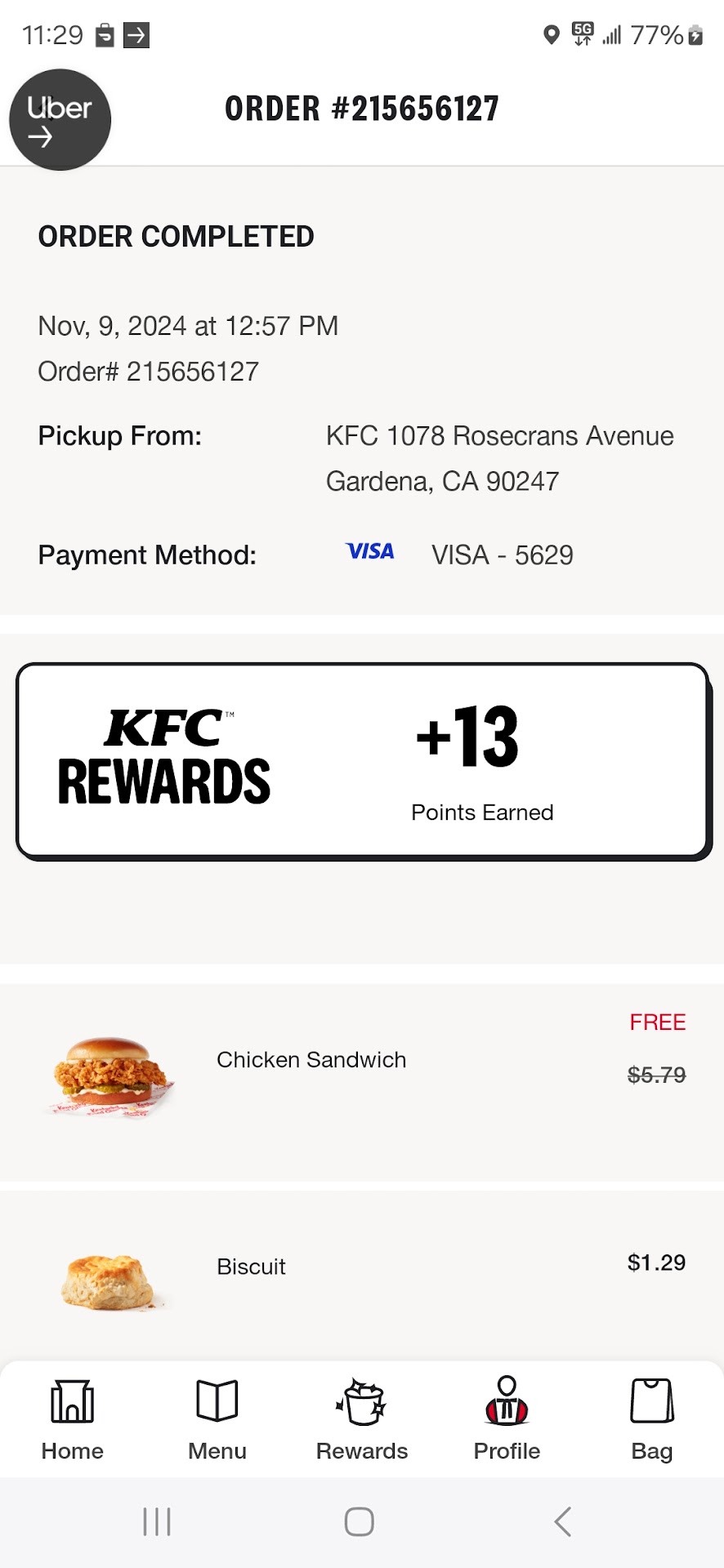
Task: Open the Rewards tab
Action: point(361,1419)
